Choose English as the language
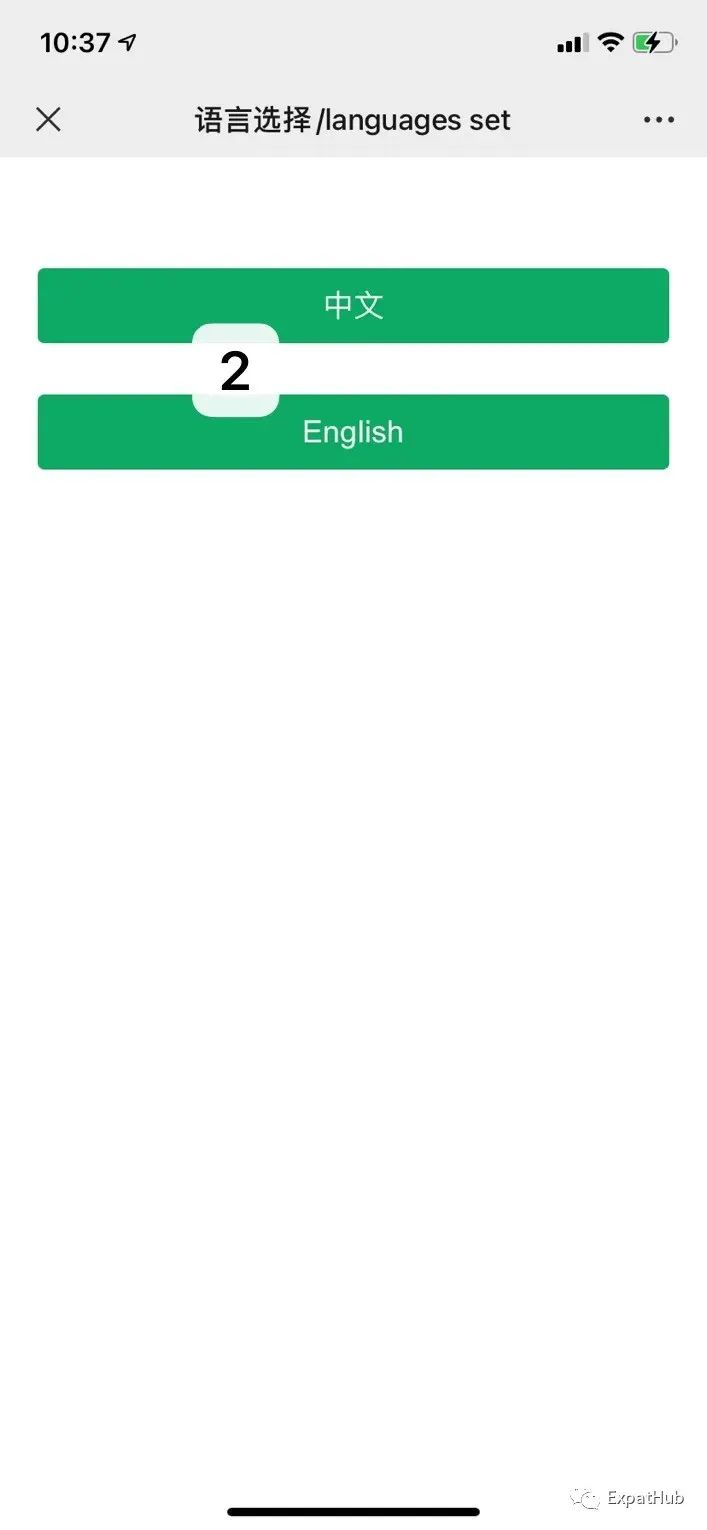This screenshot has width=707, height=1530. coord(353,432)
